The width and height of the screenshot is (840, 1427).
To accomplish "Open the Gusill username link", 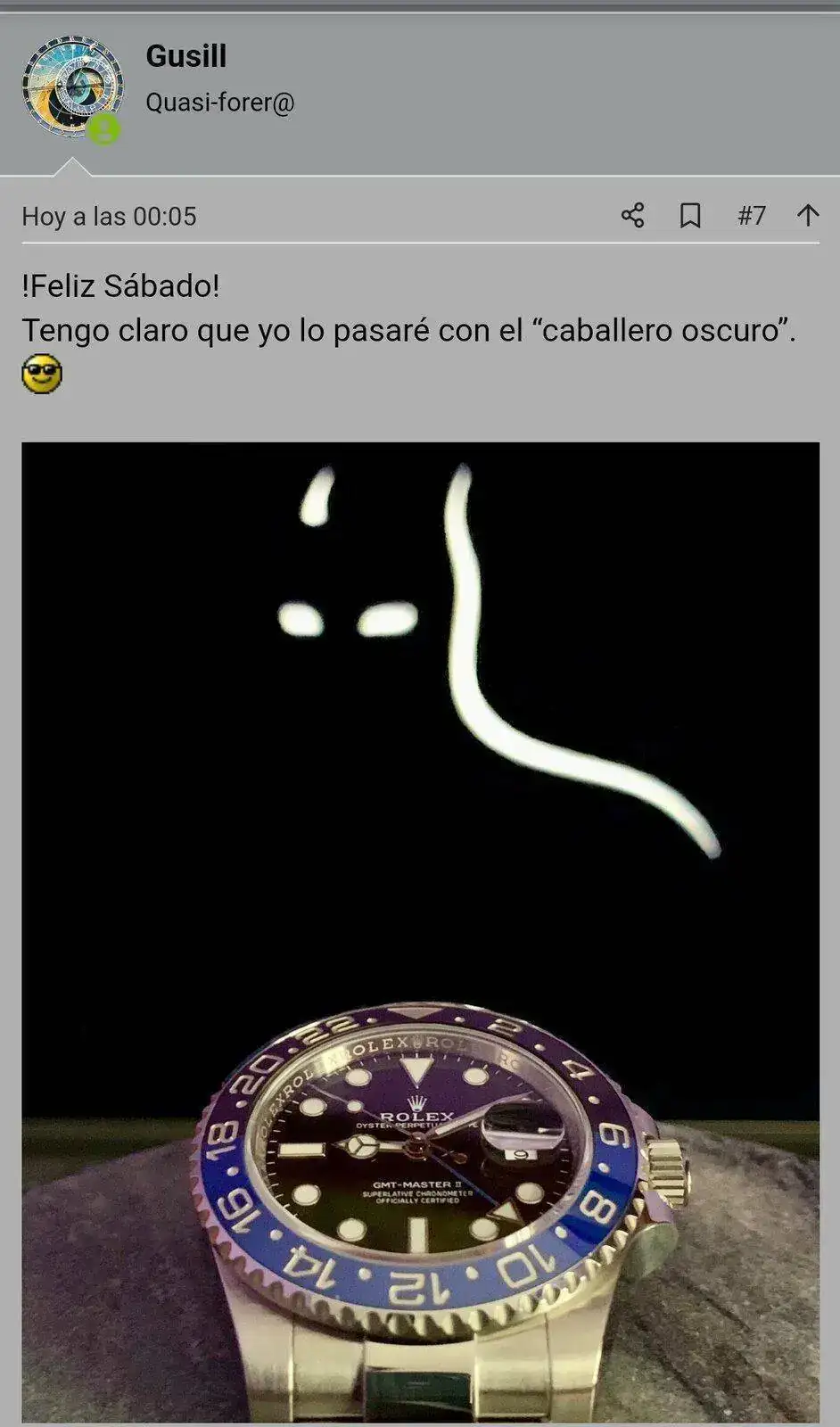I will 185,56.
